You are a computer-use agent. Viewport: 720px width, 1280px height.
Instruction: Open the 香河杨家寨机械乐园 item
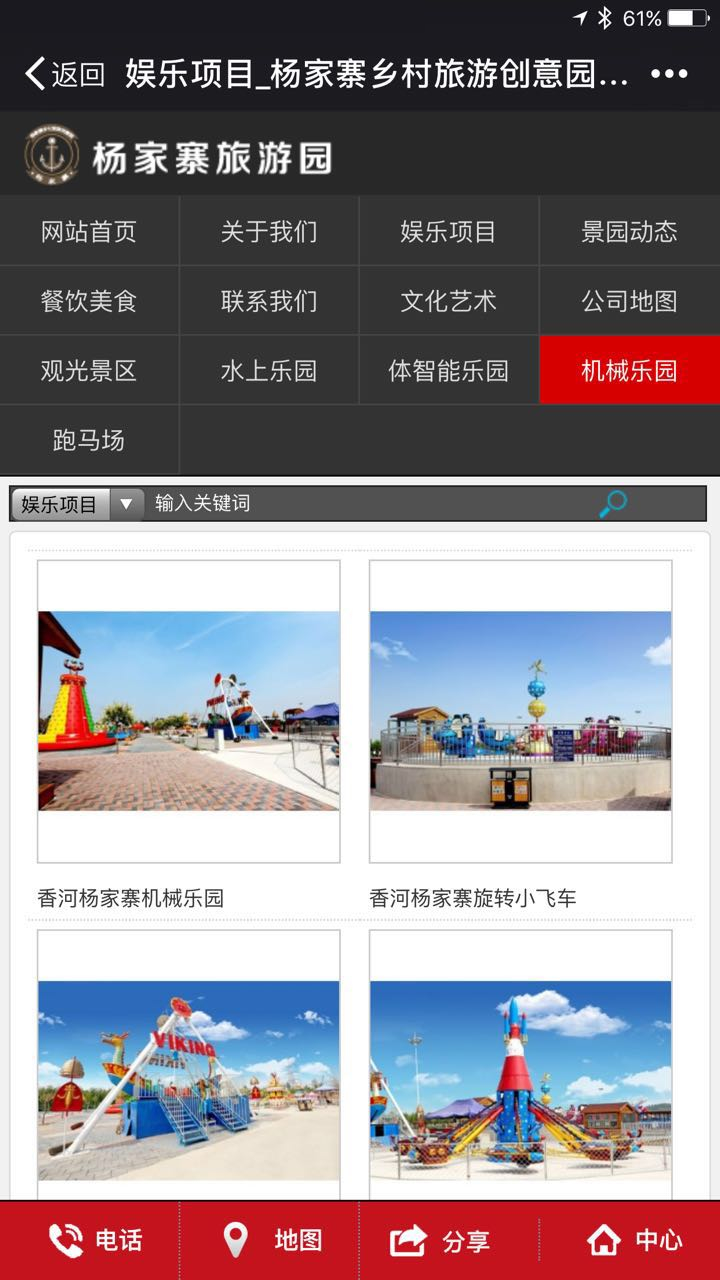[188, 711]
